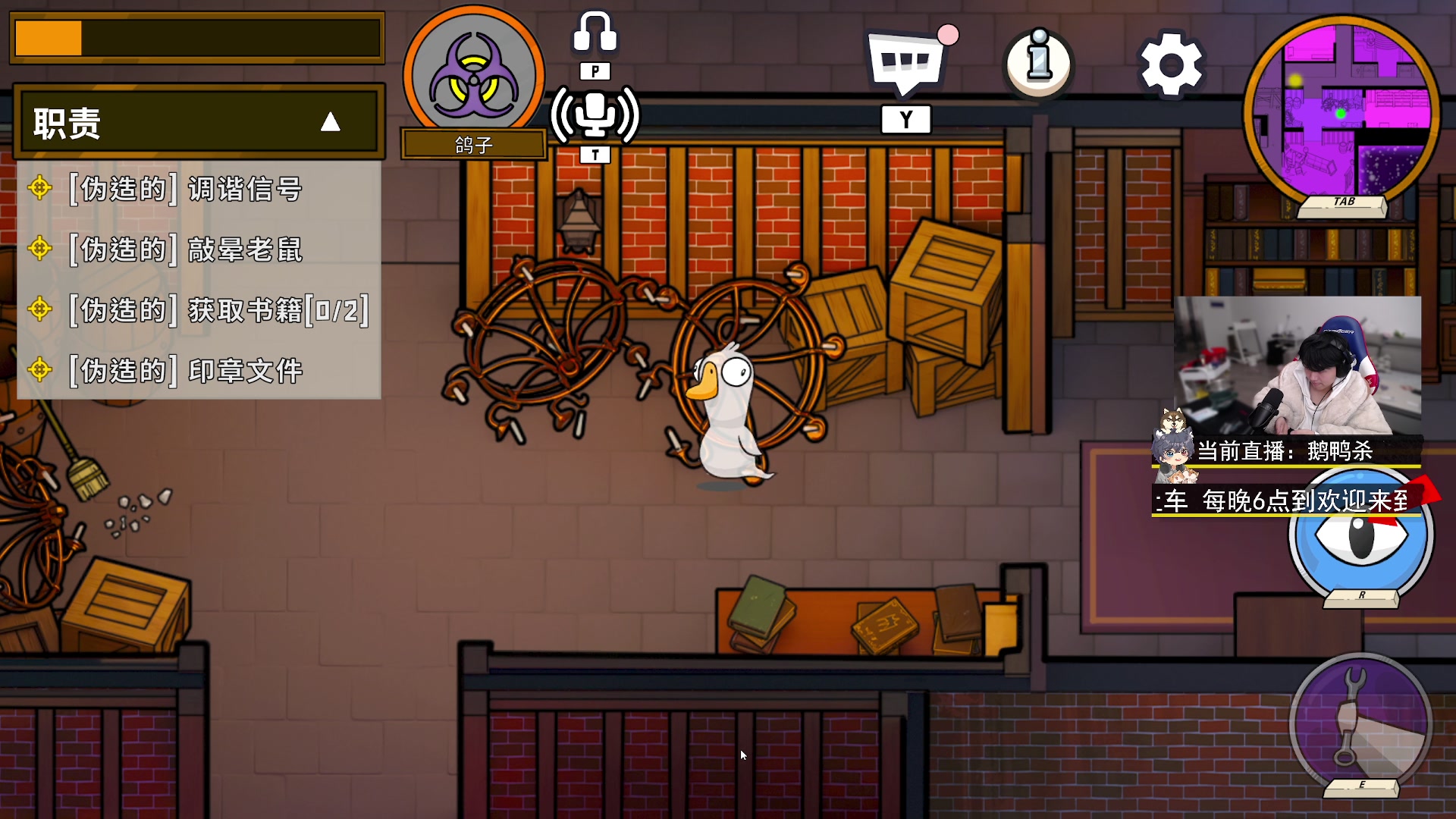Open the chat messages bubble
Screen dimensions: 1456x819
(906, 64)
